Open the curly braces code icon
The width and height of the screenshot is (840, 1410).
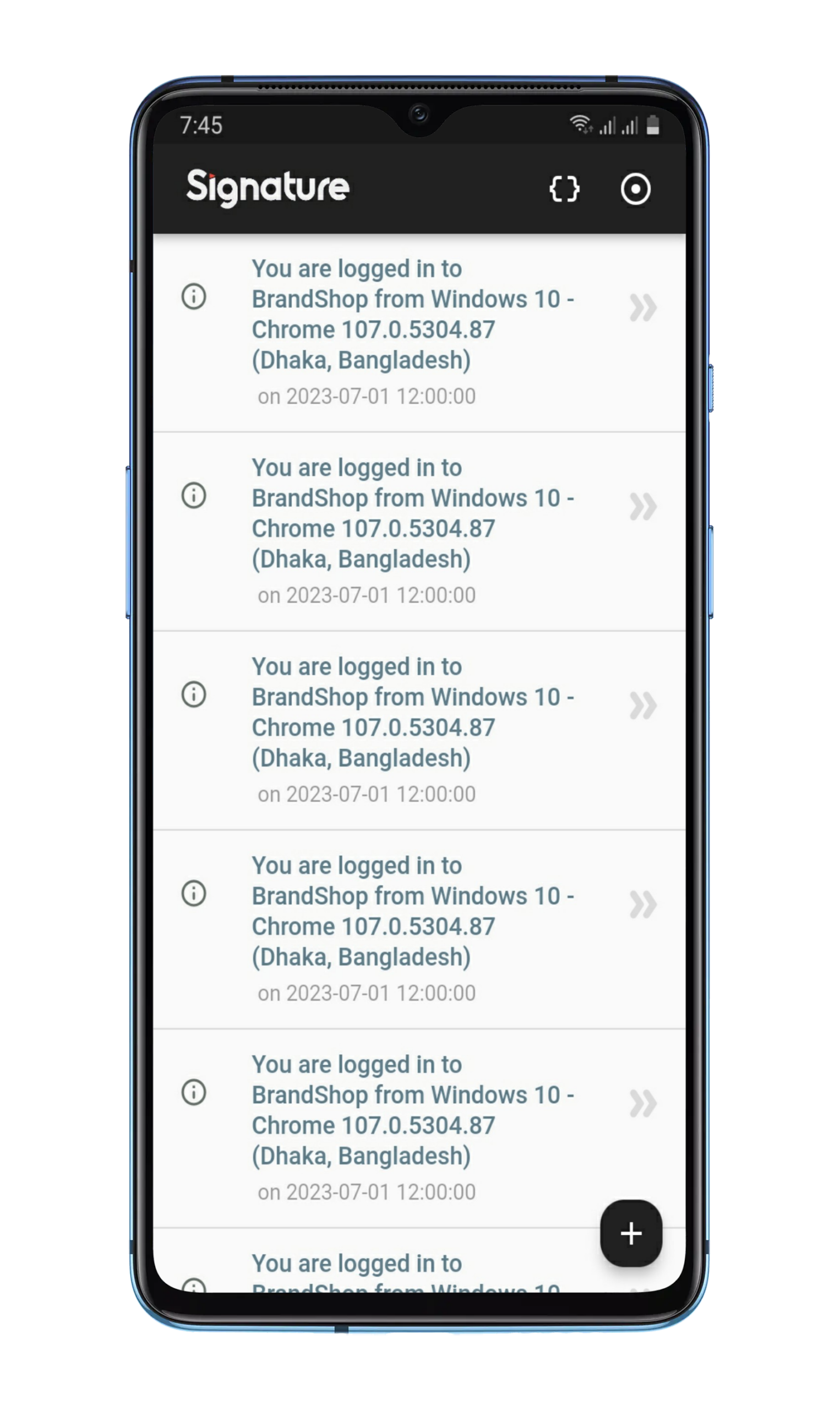[564, 188]
